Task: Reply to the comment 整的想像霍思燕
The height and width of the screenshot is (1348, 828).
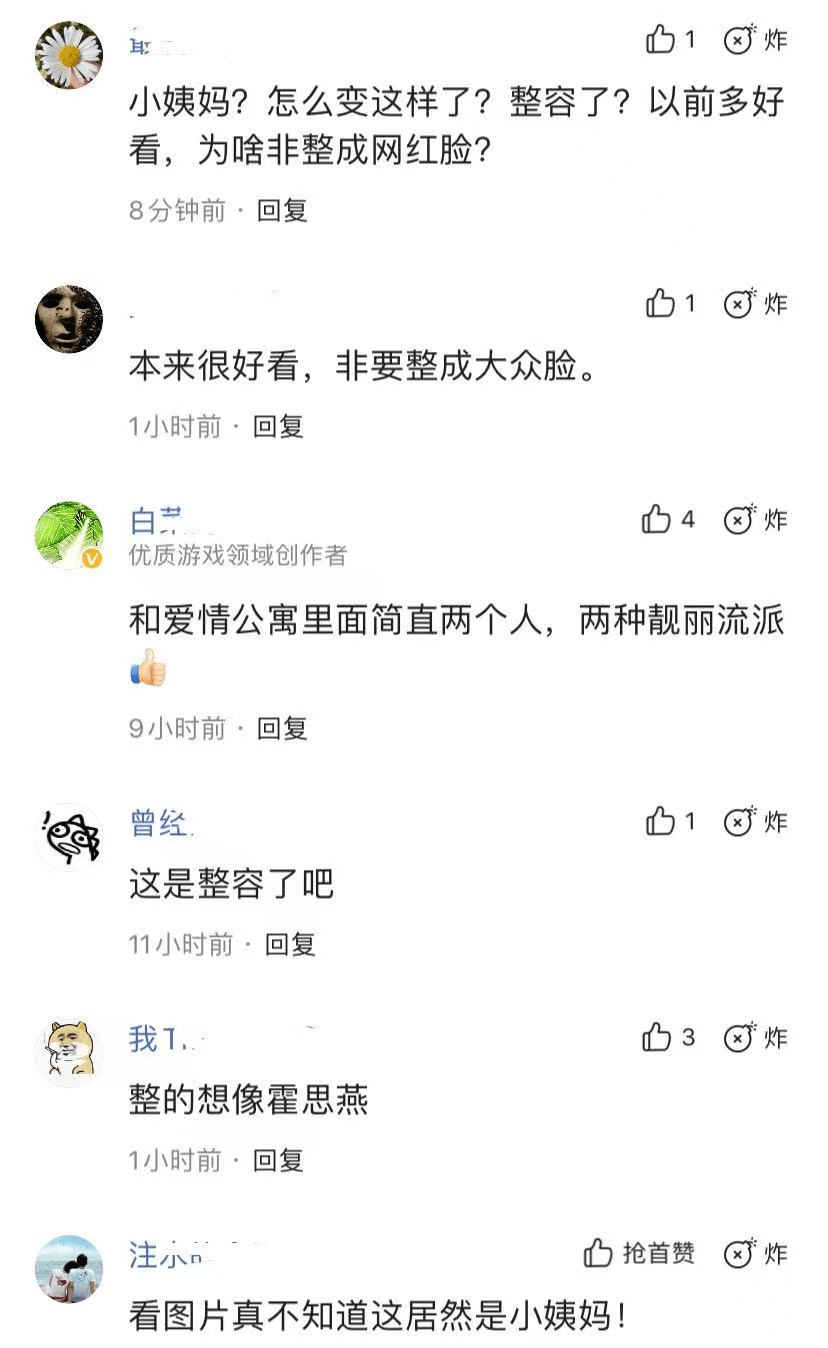Action: (277, 1160)
